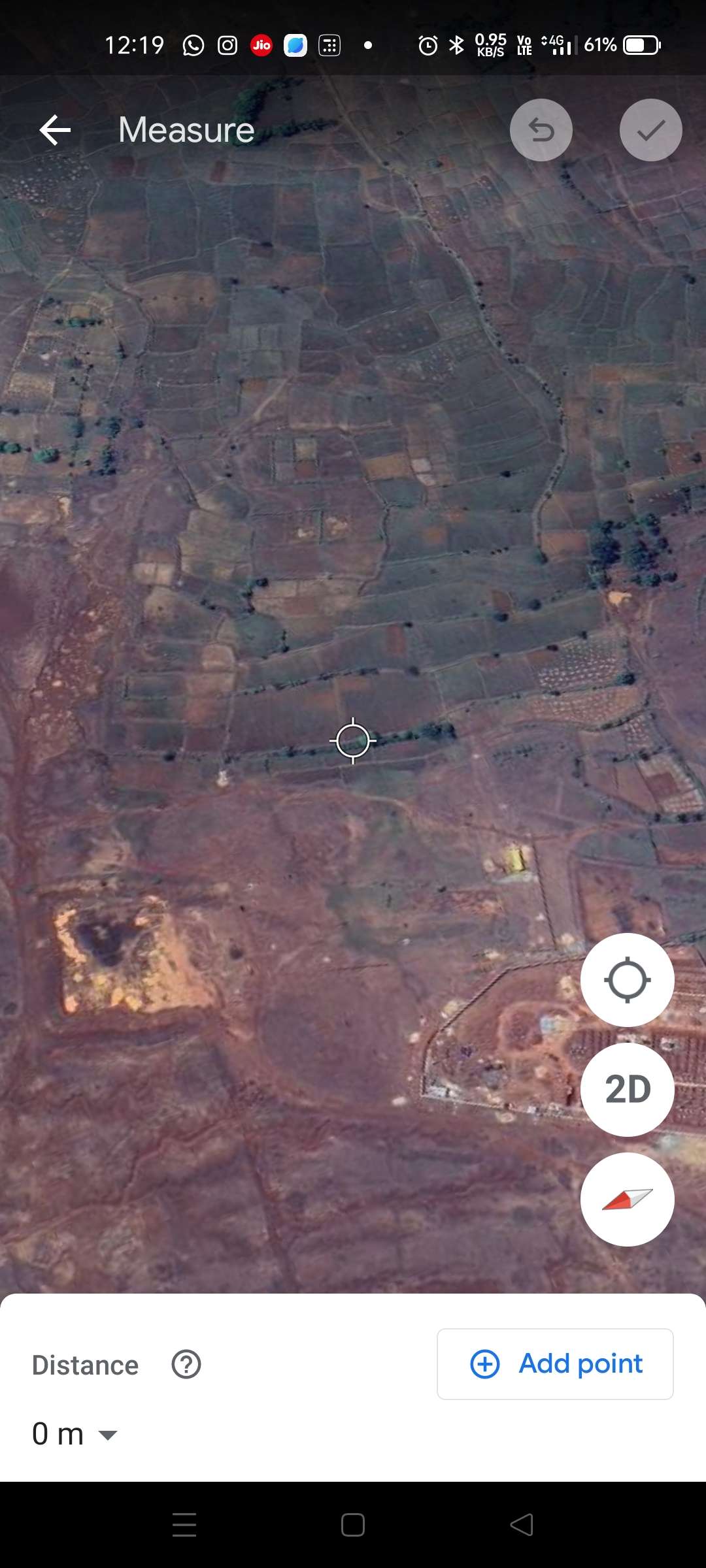
Task: Go back from the Measure screen
Action: [x=55, y=130]
